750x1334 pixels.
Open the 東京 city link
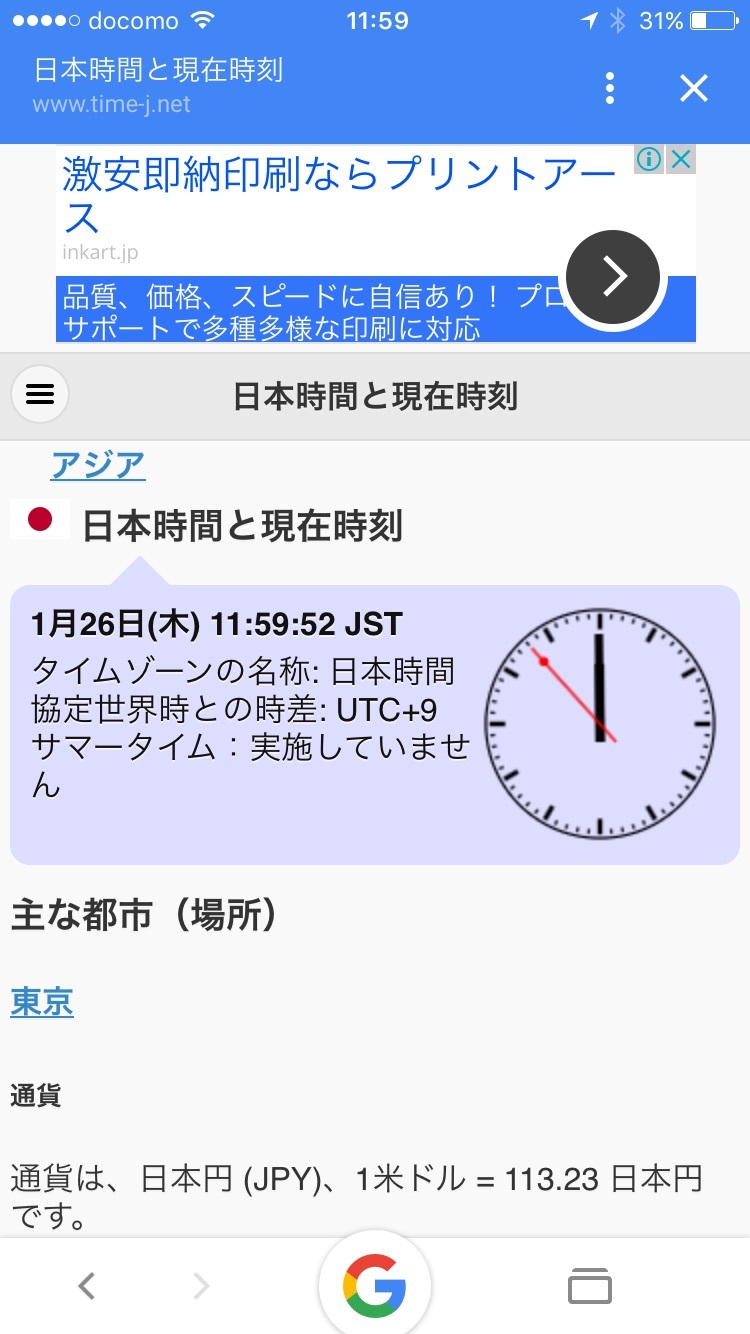42,1002
